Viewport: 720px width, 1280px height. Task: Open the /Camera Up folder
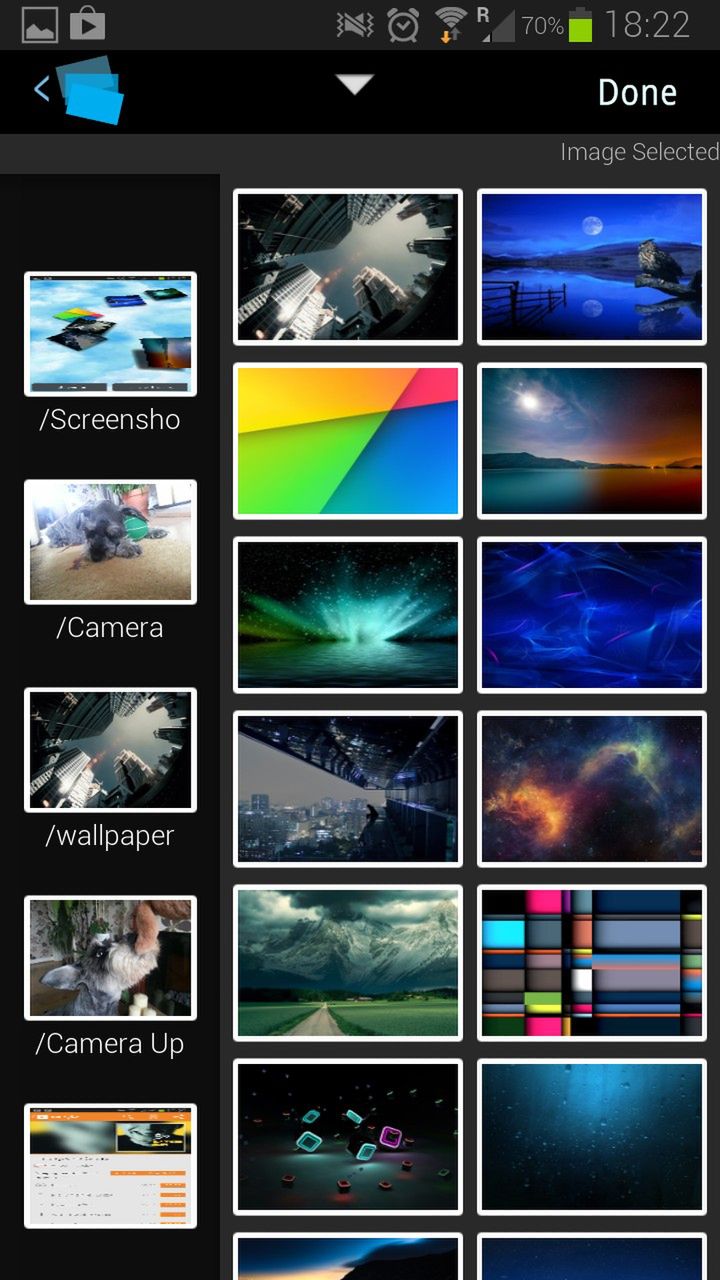(x=110, y=958)
